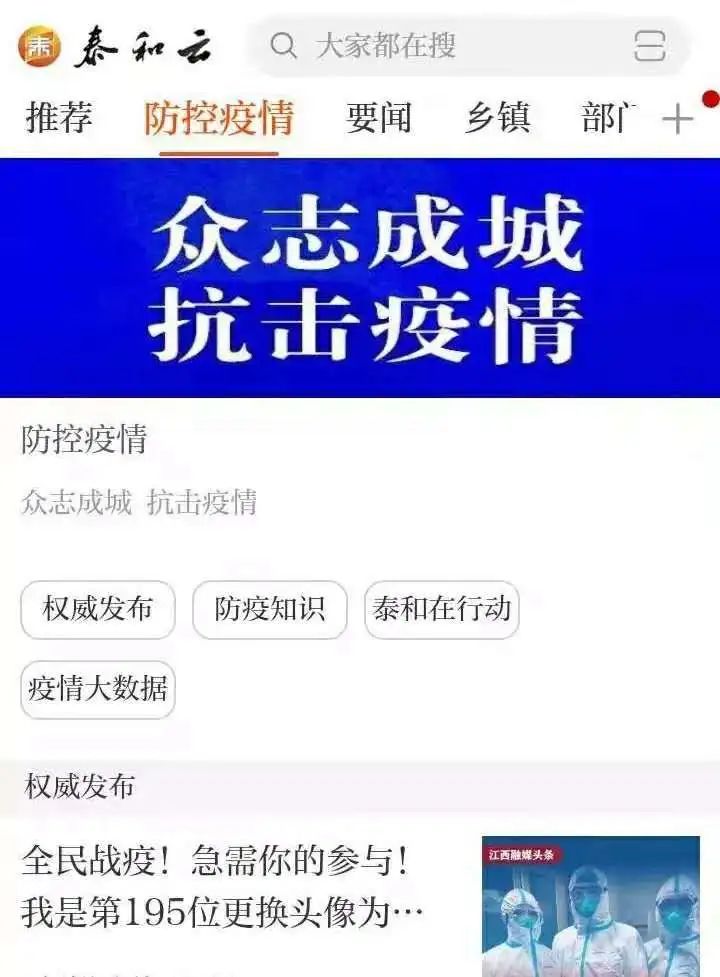Viewport: 720px width, 977px height.
Task: Open the scan icon in search bar
Action: pyautogui.click(x=649, y=46)
